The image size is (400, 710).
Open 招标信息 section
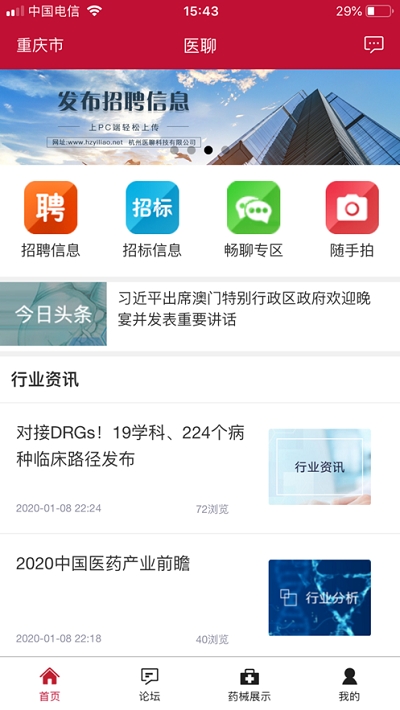coord(152,219)
